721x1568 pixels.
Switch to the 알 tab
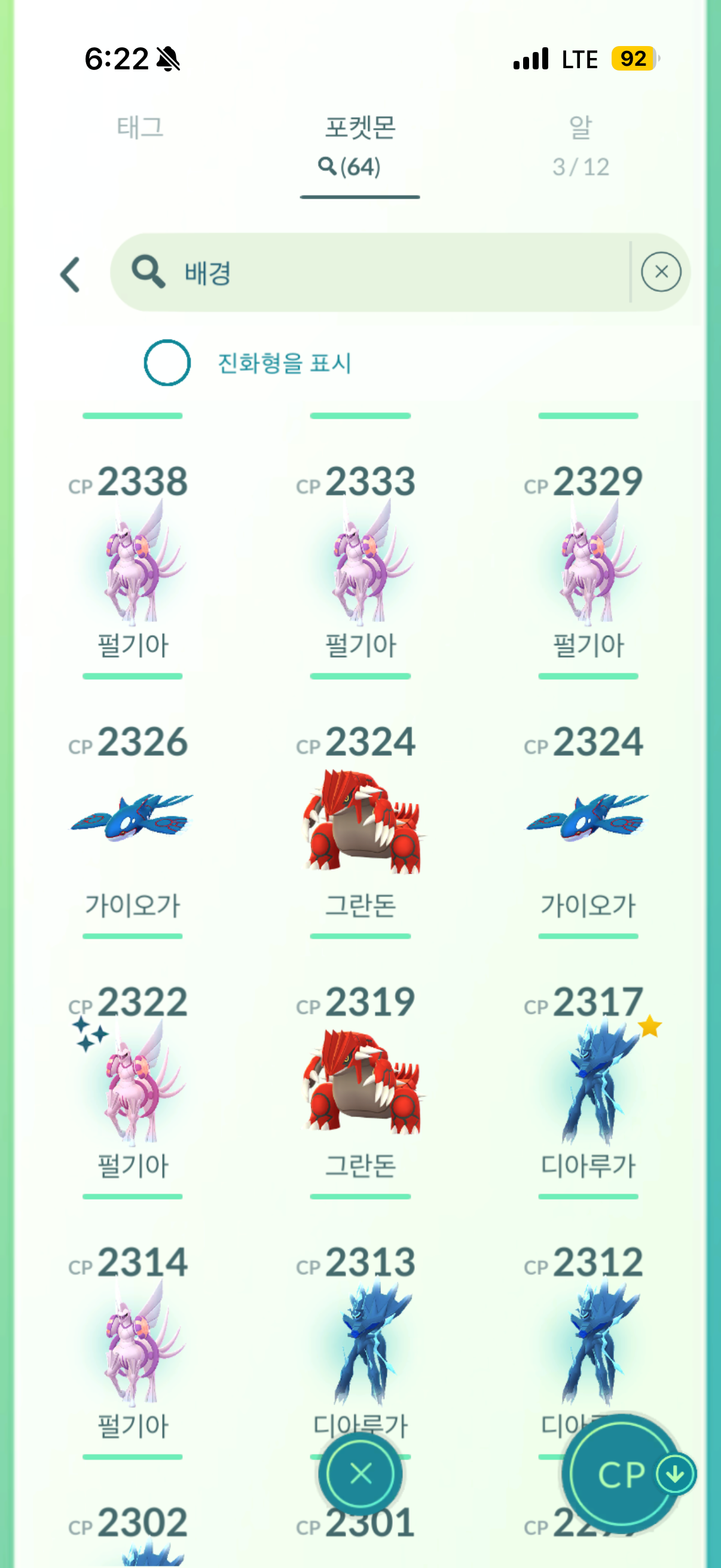(580, 145)
